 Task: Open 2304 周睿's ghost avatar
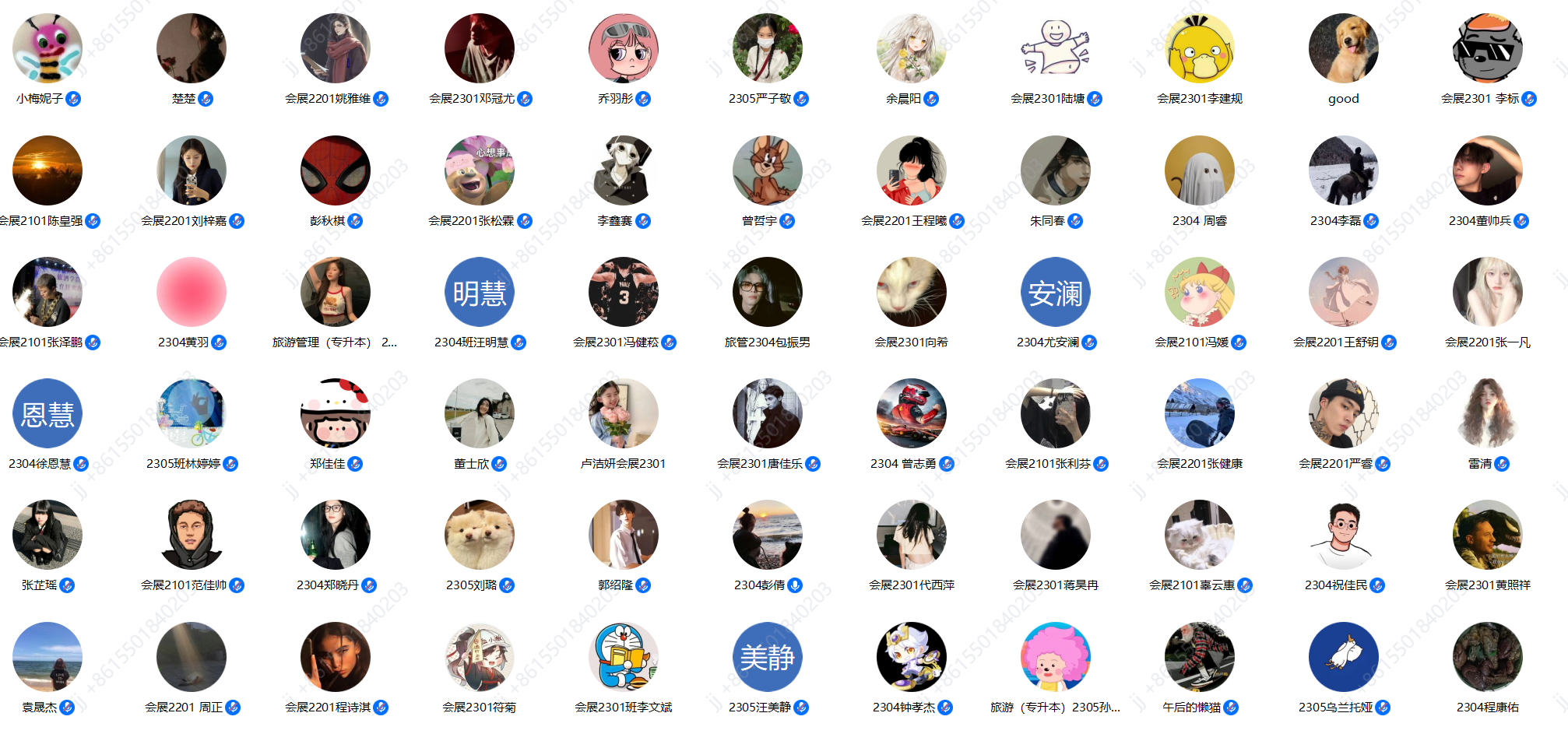1199,170
